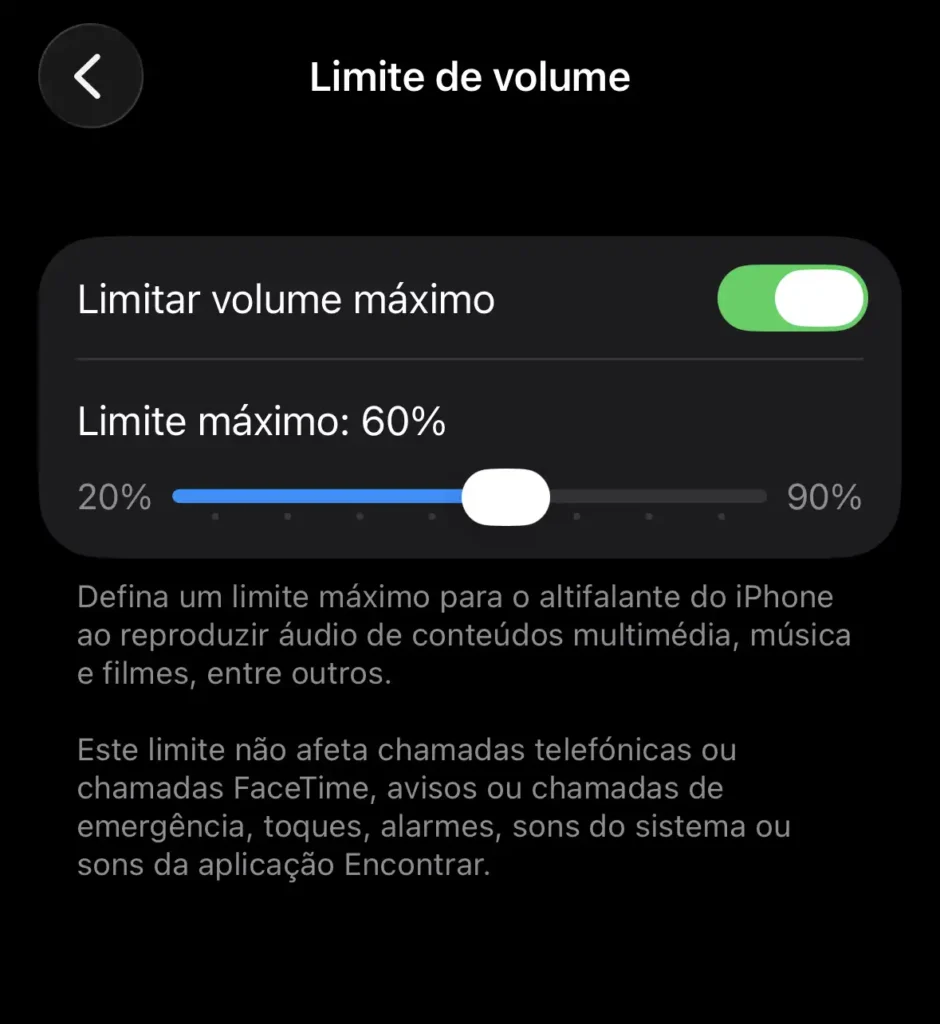Disable the Limitar volume máximo switch
The width and height of the screenshot is (940, 1024).
(x=792, y=298)
